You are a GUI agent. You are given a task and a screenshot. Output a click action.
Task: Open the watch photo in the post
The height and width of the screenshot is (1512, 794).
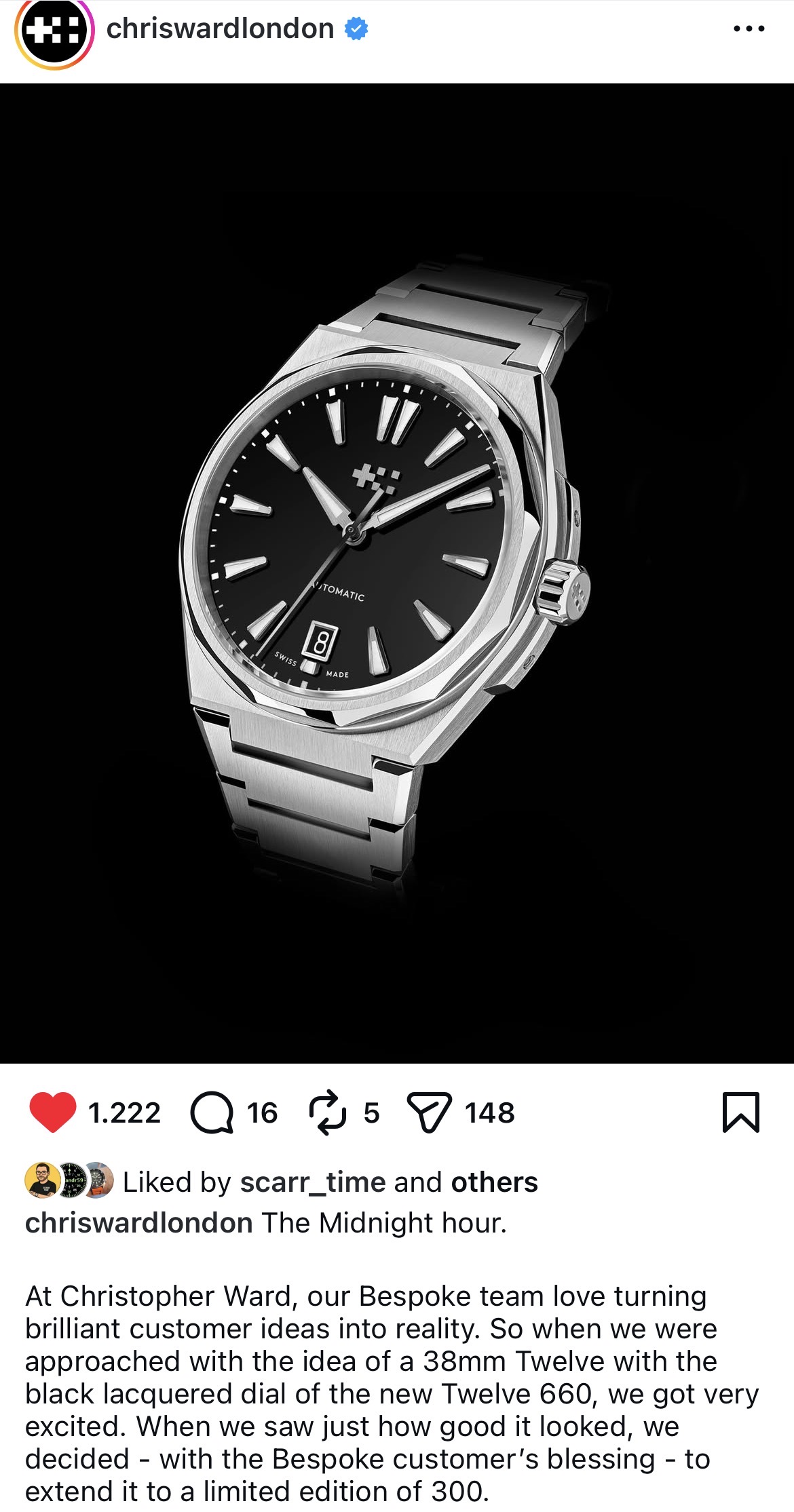pos(397,573)
